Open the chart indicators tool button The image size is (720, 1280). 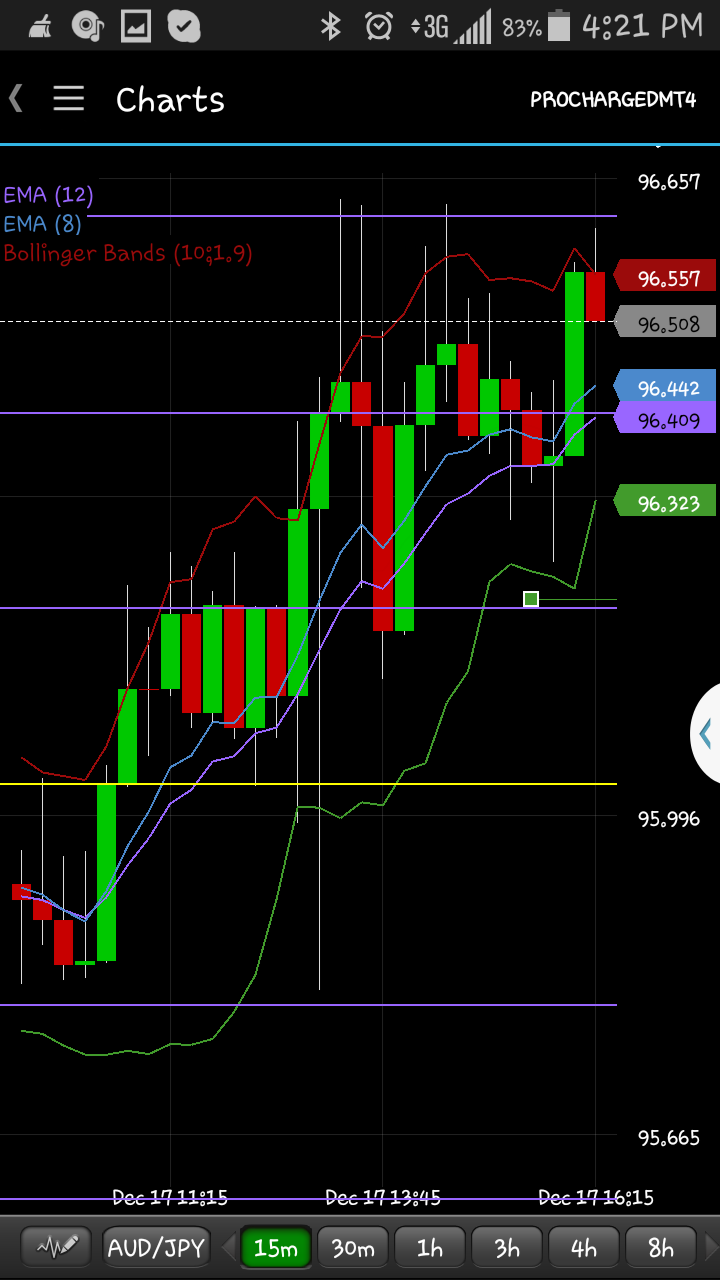coord(57,1247)
